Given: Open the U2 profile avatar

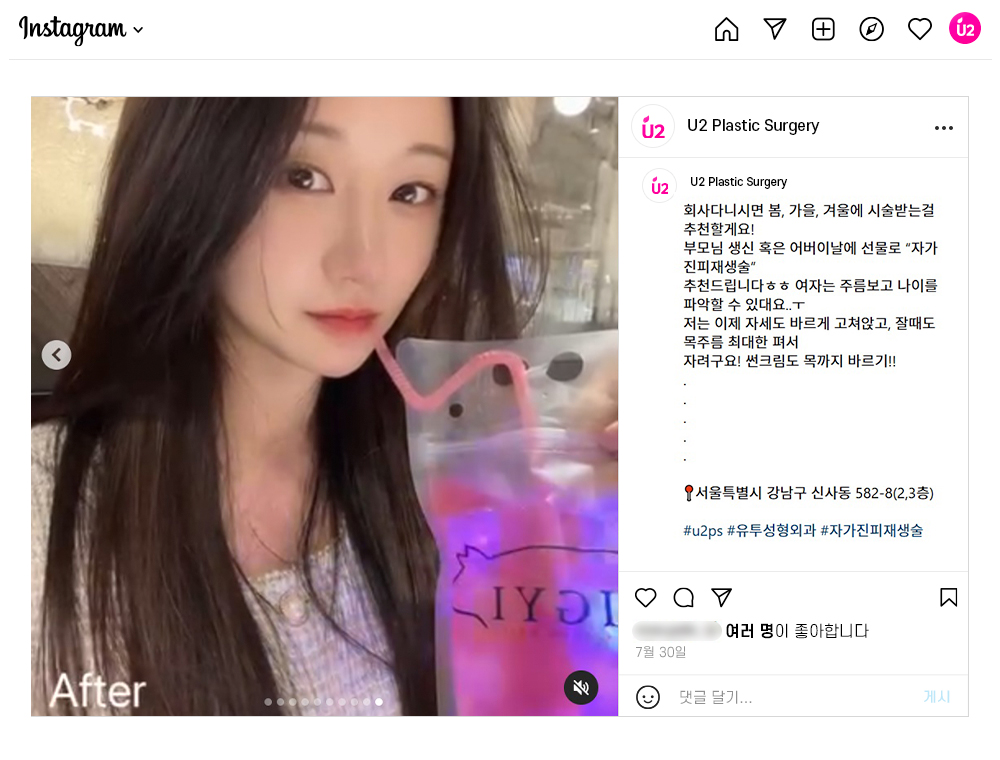Looking at the screenshot, I should coord(964,29).
